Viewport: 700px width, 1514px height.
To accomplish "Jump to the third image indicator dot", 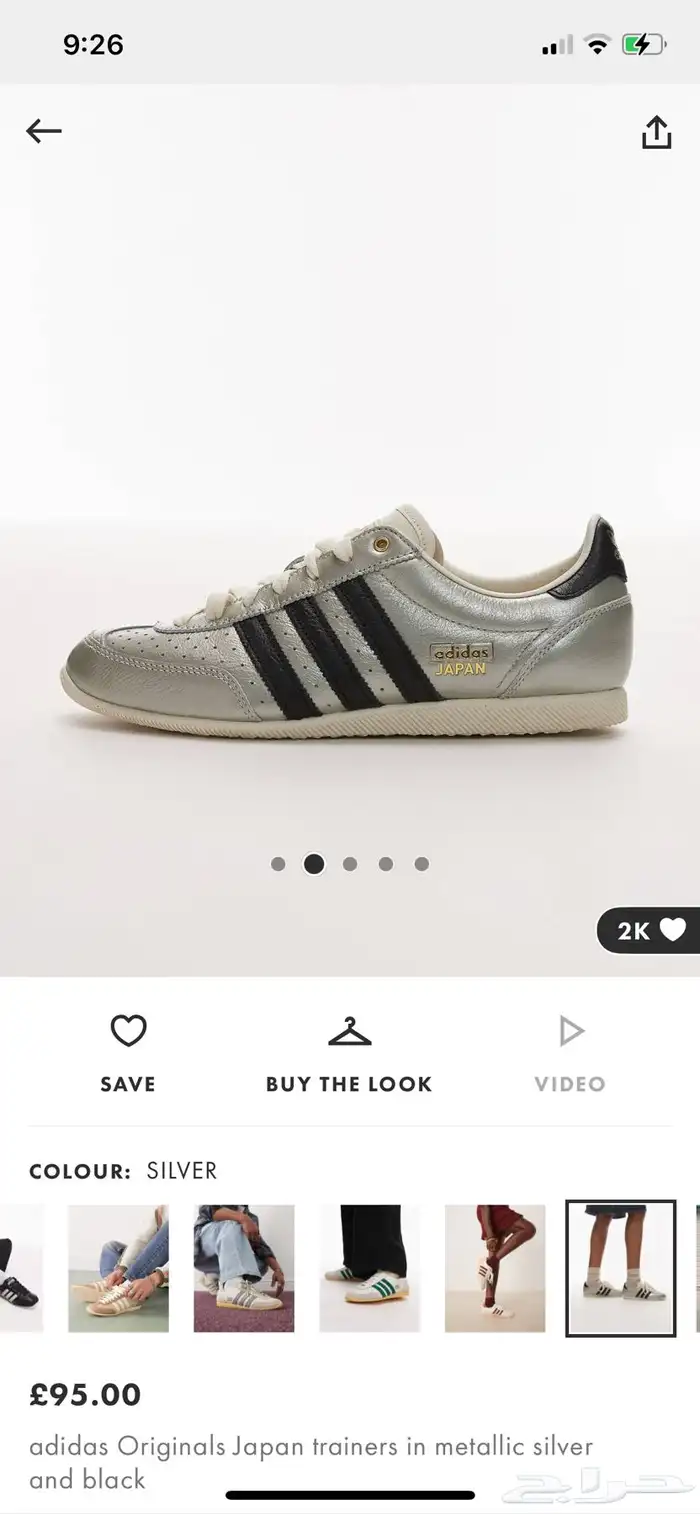I will 350,864.
